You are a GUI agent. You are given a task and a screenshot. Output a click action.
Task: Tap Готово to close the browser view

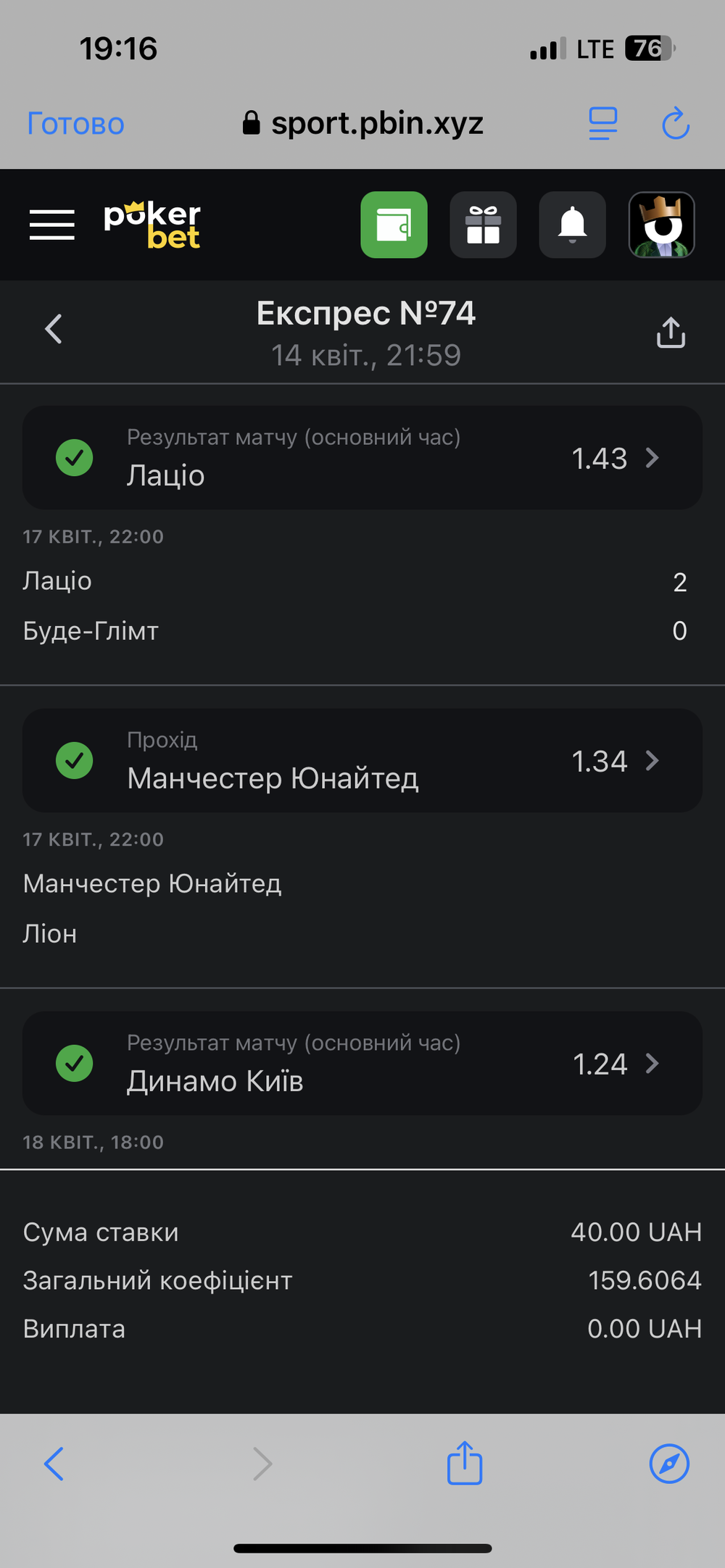pos(76,124)
